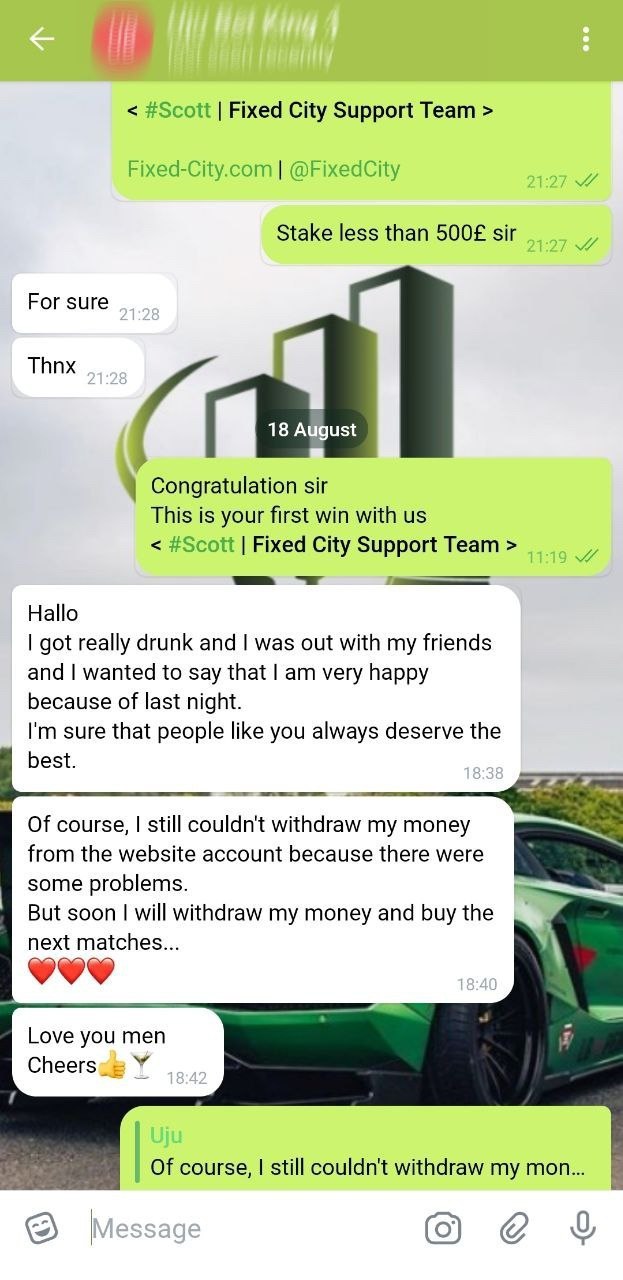Attach a file with the paperclip
Screen dimensions: 623x1280
(x=514, y=1228)
